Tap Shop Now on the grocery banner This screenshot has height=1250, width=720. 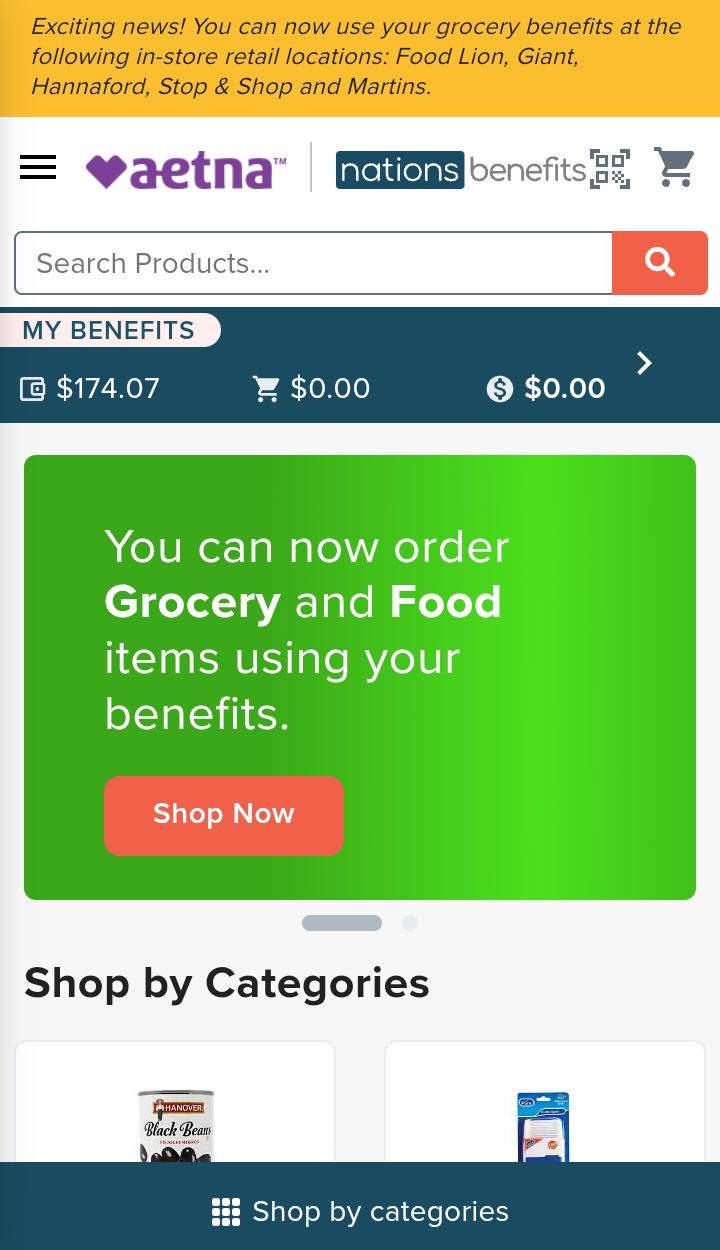(x=224, y=816)
